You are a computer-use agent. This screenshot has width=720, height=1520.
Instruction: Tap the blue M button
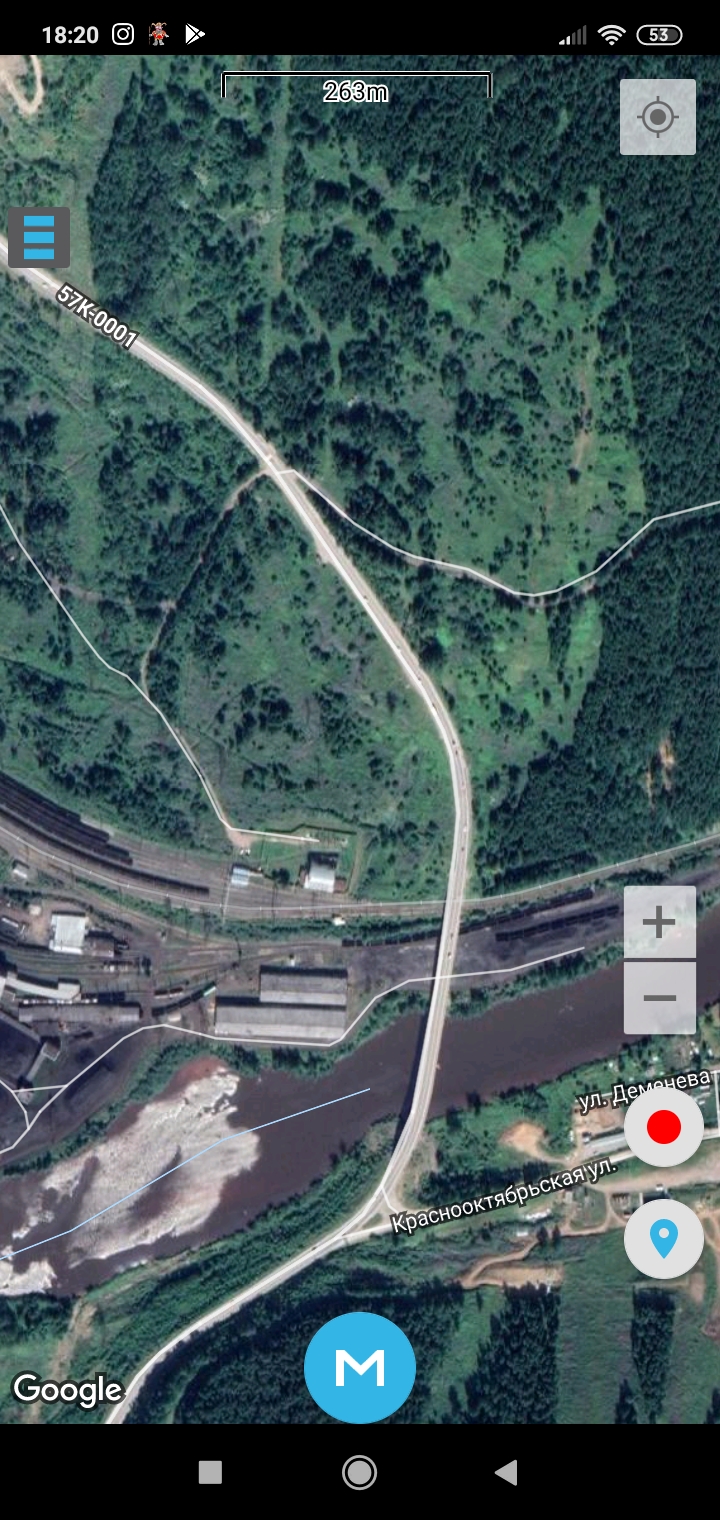360,1367
